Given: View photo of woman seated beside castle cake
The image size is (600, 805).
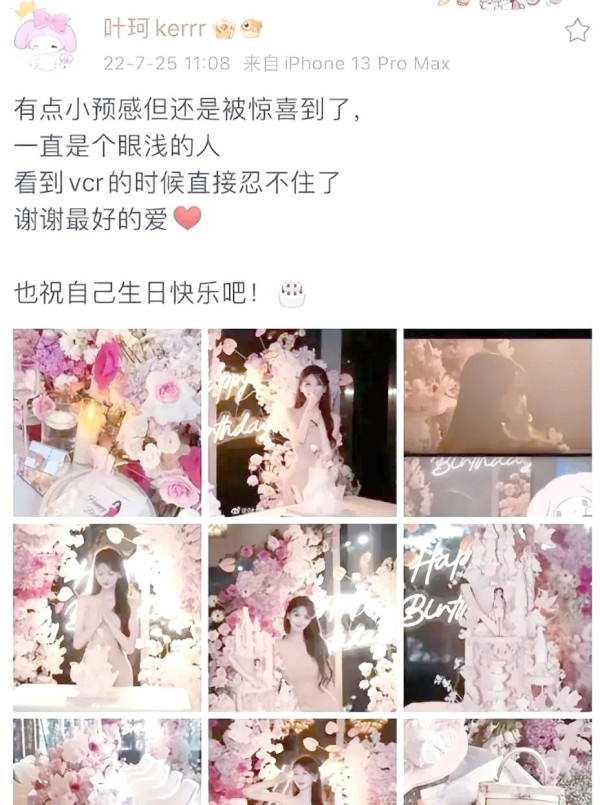Looking at the screenshot, I should tap(302, 616).
